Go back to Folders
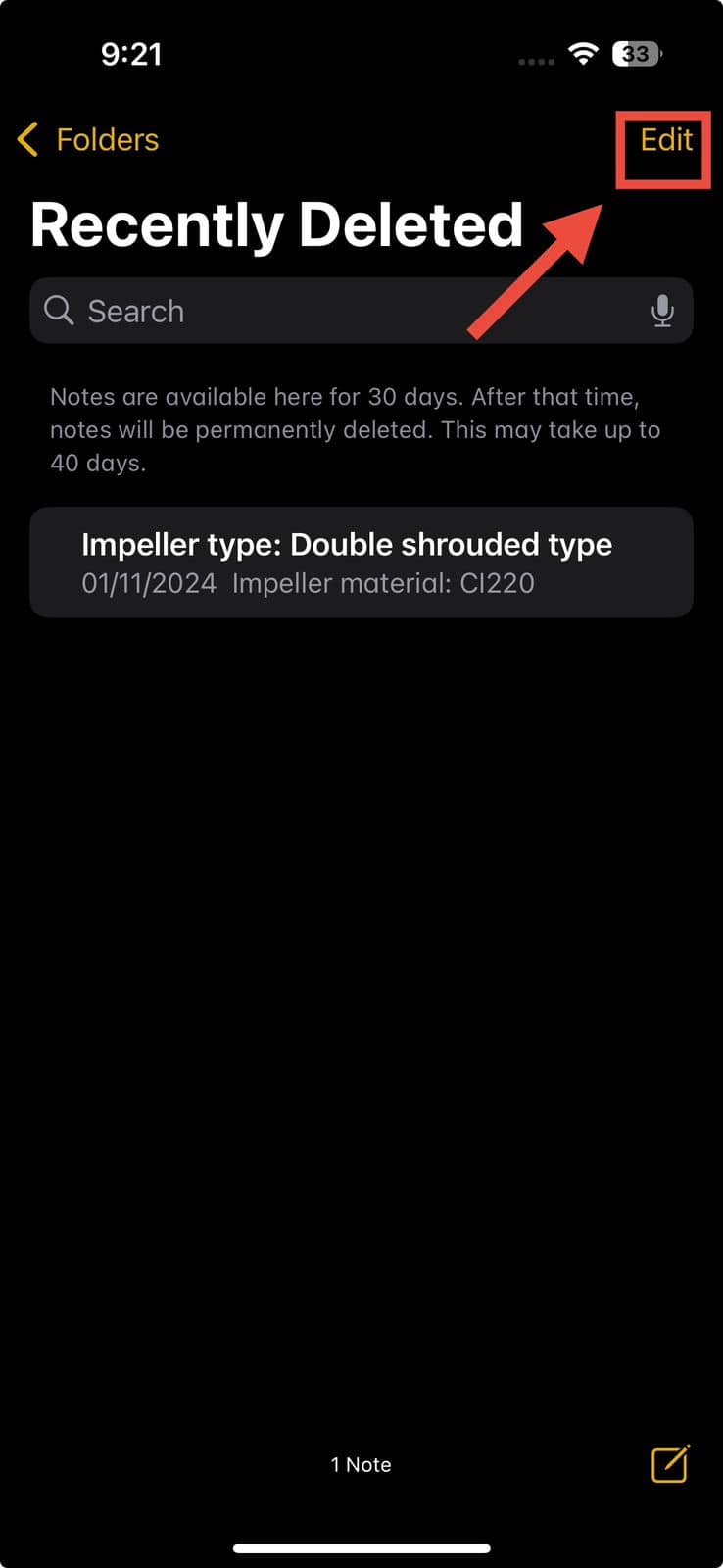Viewport: 723px width, 1568px height. [x=88, y=140]
